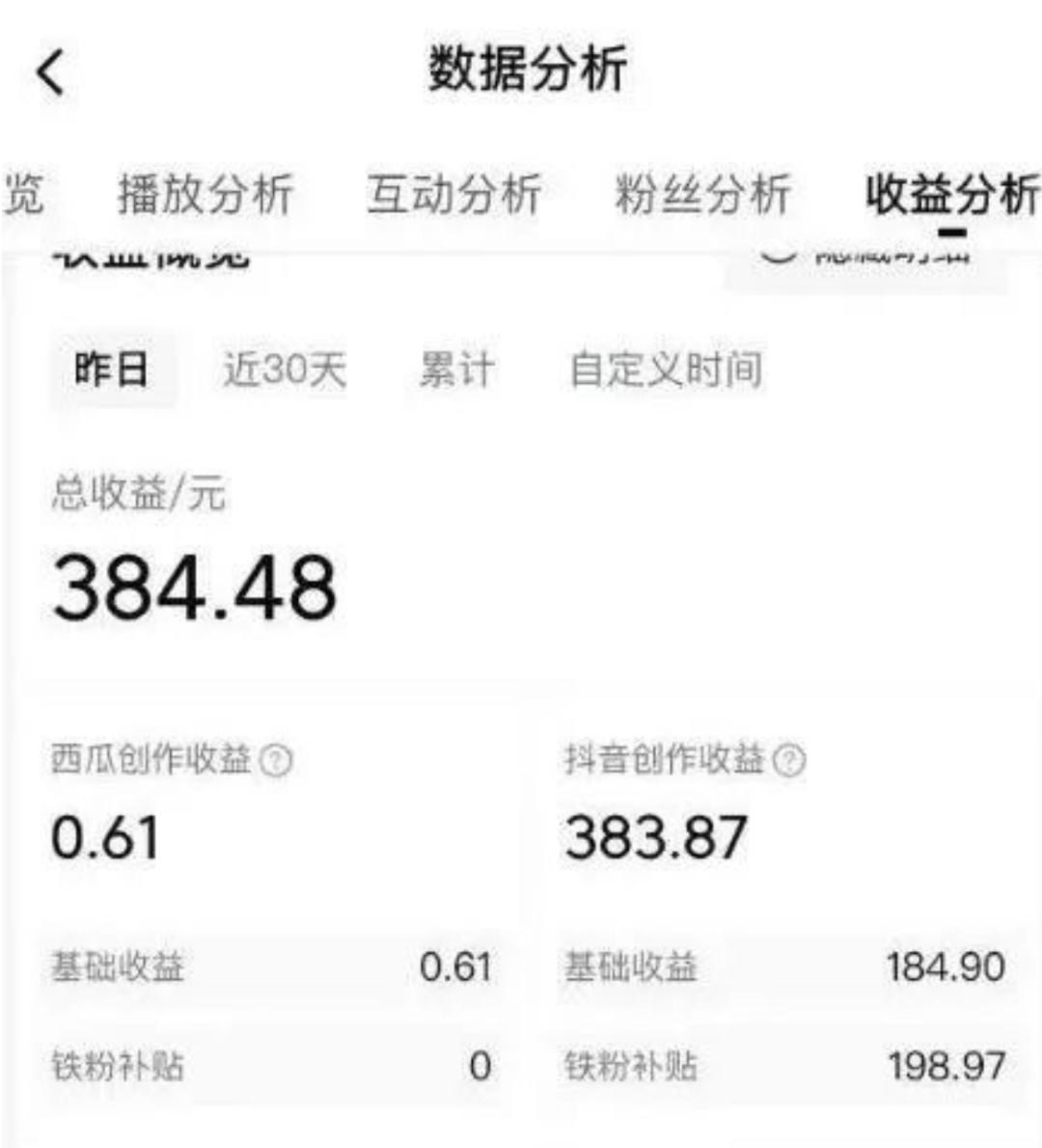The width and height of the screenshot is (1042, 1148).
Task: Select the 昨日 time range
Action: click(112, 369)
